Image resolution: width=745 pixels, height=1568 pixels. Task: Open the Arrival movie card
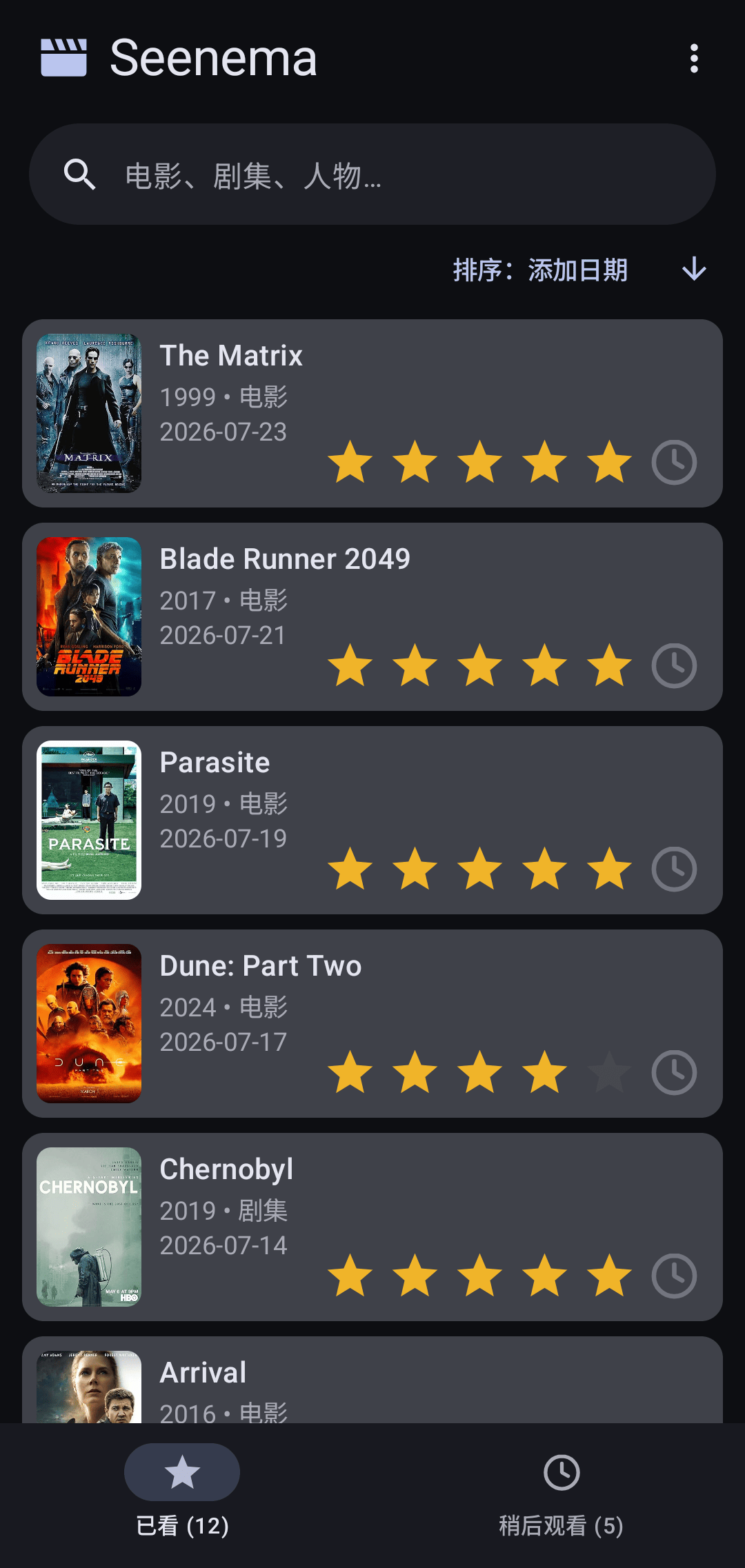[x=372, y=1380]
